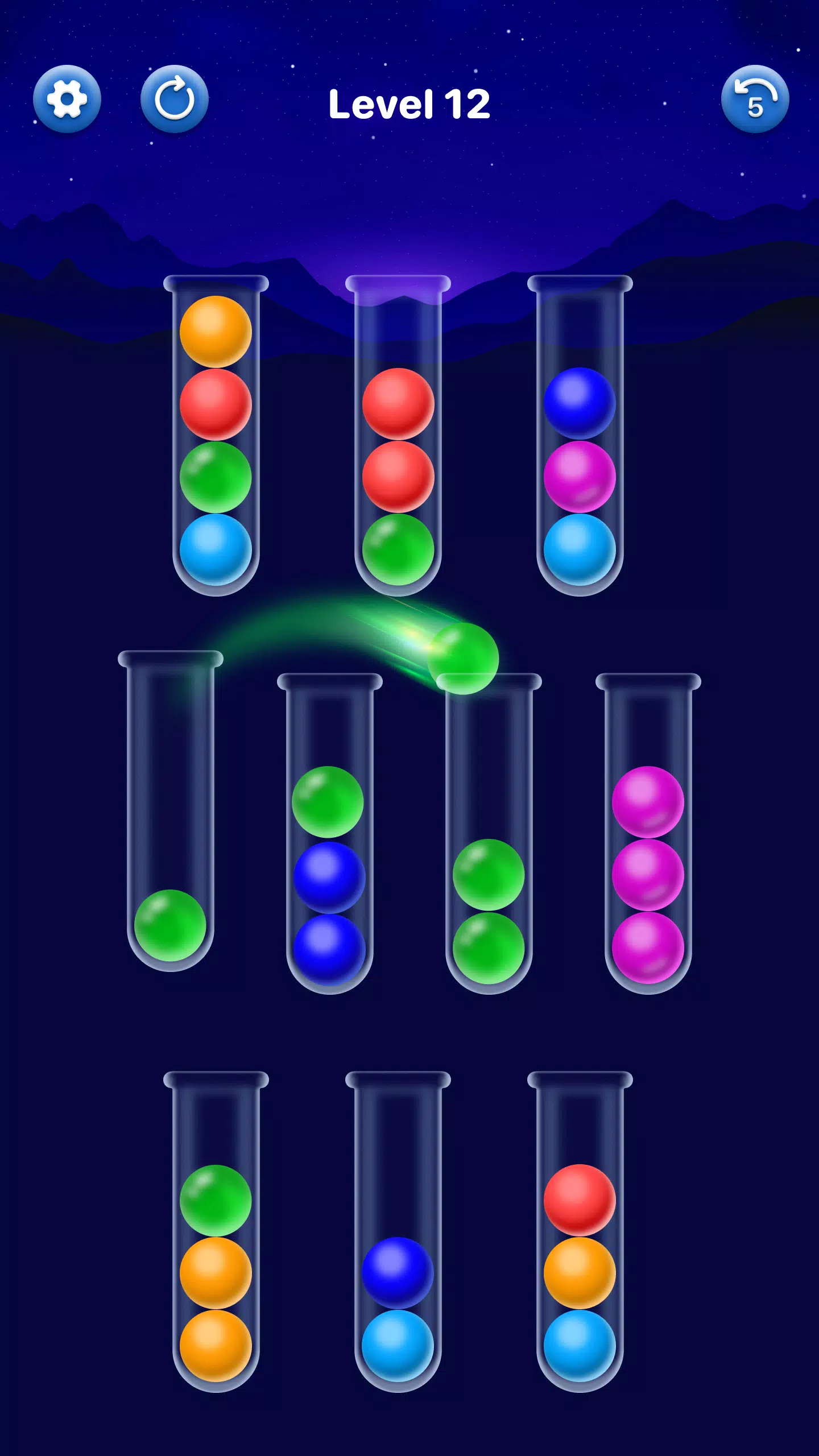Tap the tube holding a single green ball
The height and width of the screenshot is (1456, 819).
[171, 811]
